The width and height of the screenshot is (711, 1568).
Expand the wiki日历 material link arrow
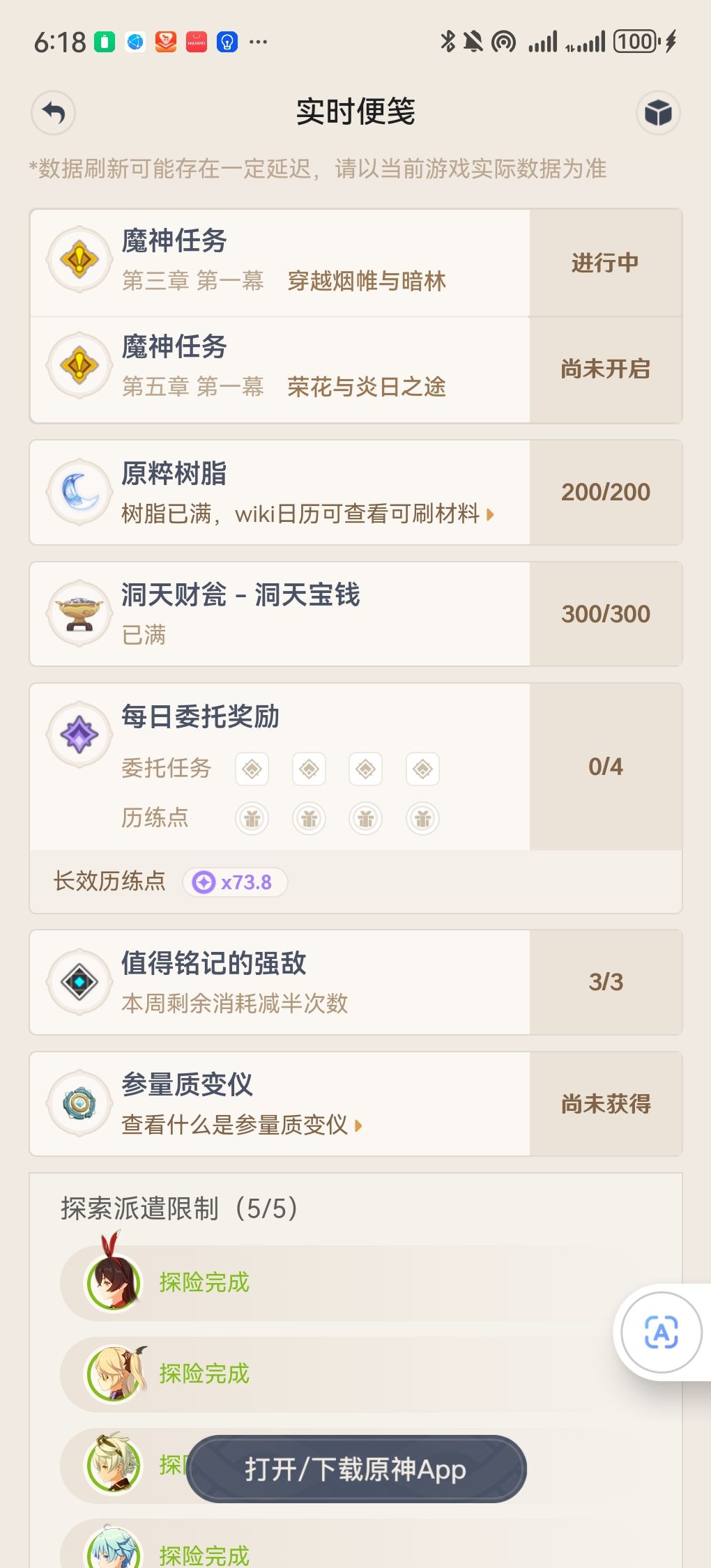(x=490, y=516)
